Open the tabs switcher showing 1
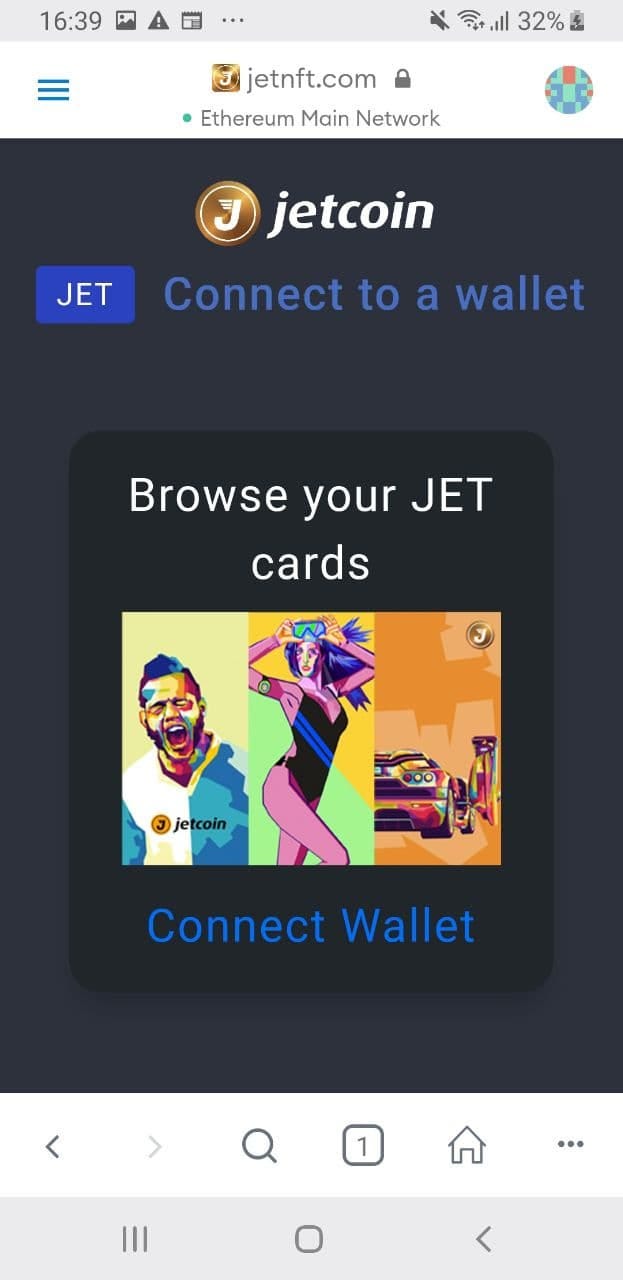The image size is (623, 1280). (x=363, y=1146)
